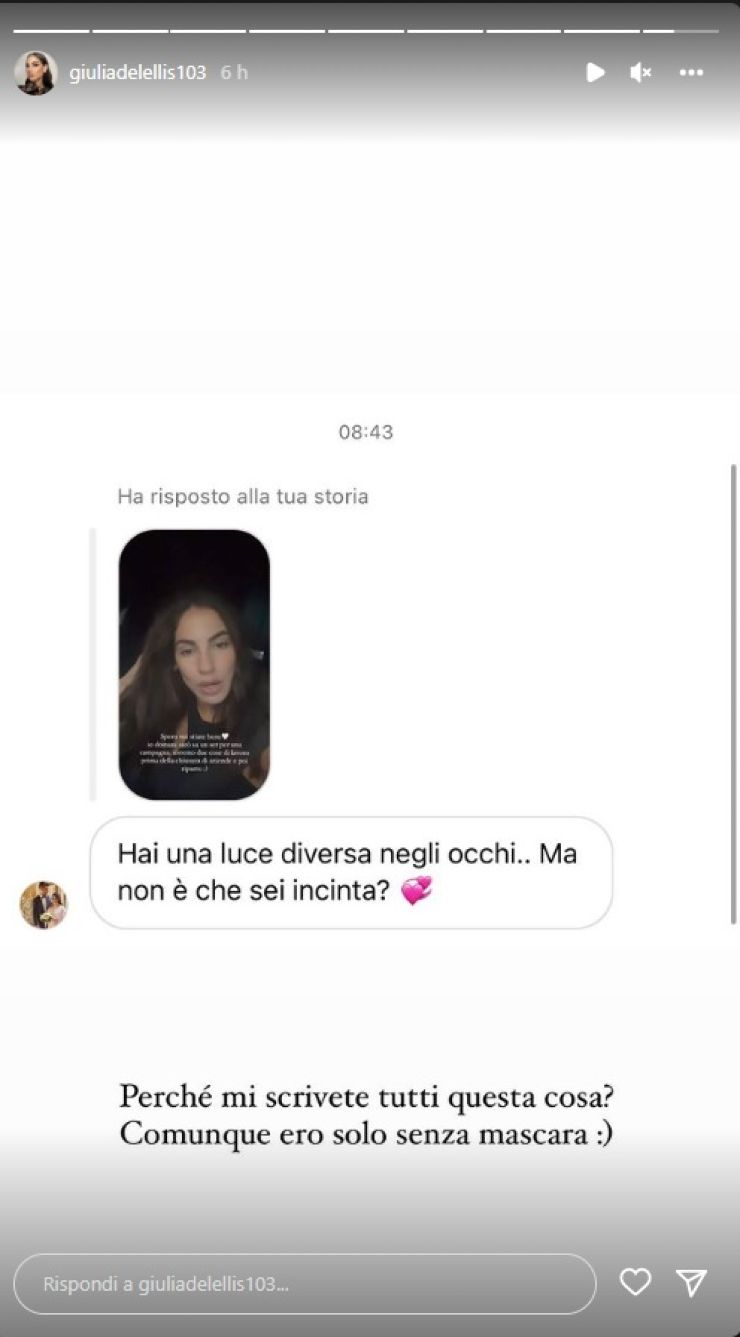The width and height of the screenshot is (740, 1337).
Task: Open the story overflow menu
Action: (691, 73)
